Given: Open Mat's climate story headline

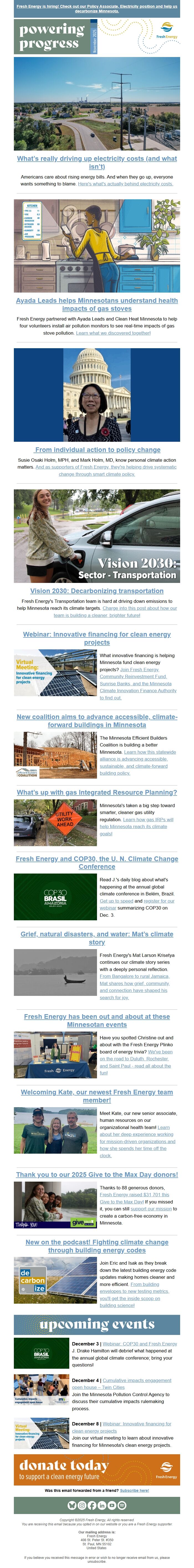Looking at the screenshot, I should coord(97,938).
